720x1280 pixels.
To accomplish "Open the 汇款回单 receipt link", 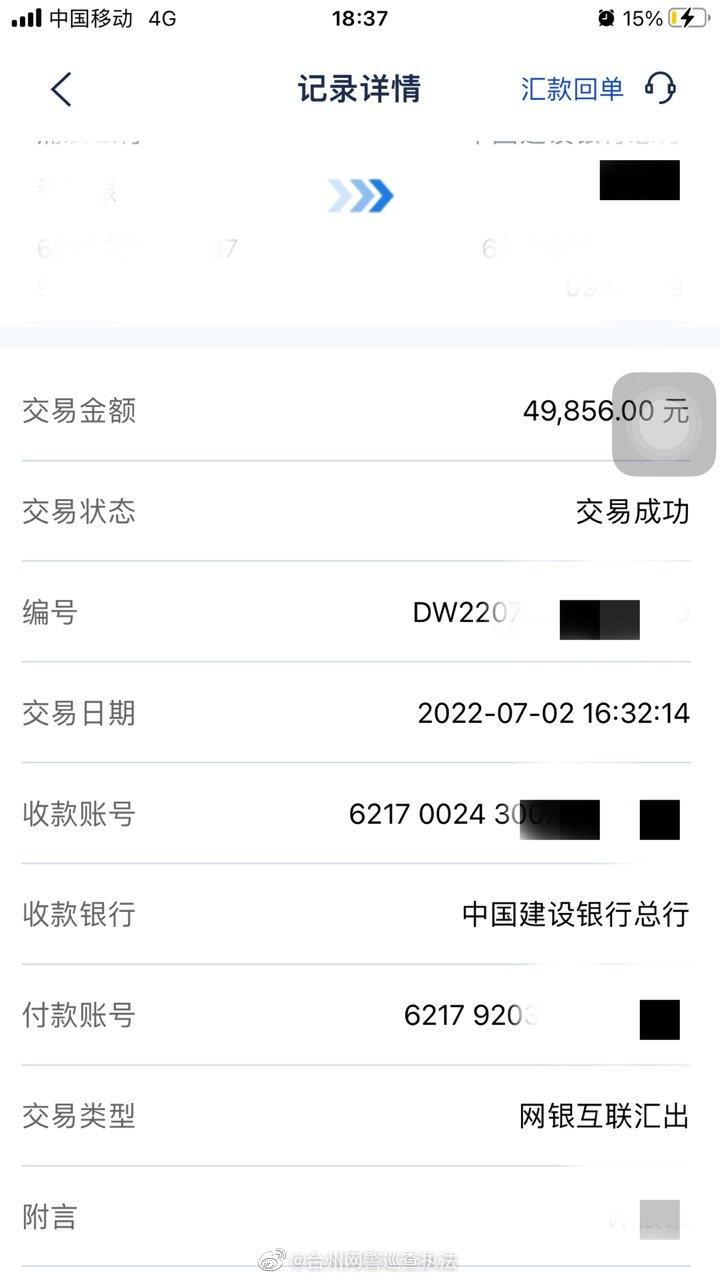I will click(572, 88).
